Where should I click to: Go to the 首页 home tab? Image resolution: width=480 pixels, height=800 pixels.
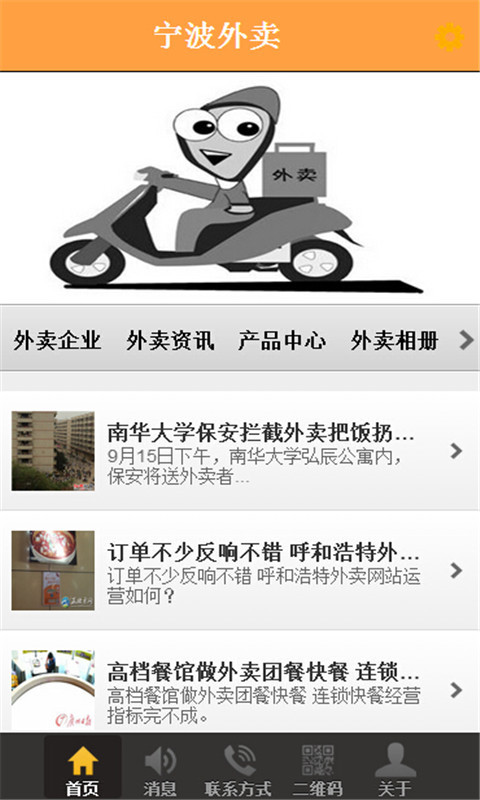coord(83,767)
